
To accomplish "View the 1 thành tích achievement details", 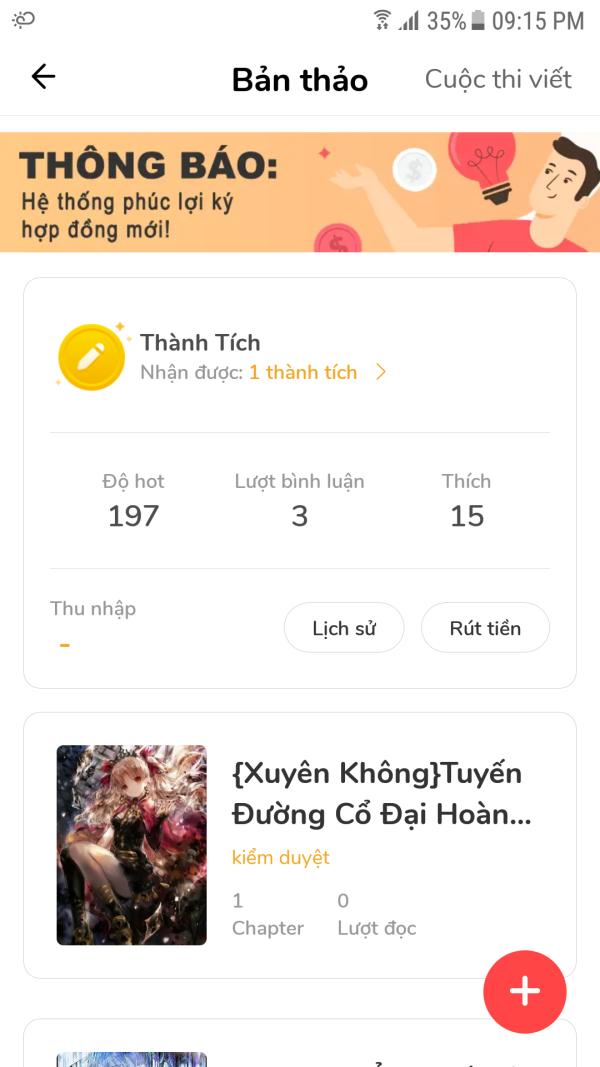I will [317, 372].
